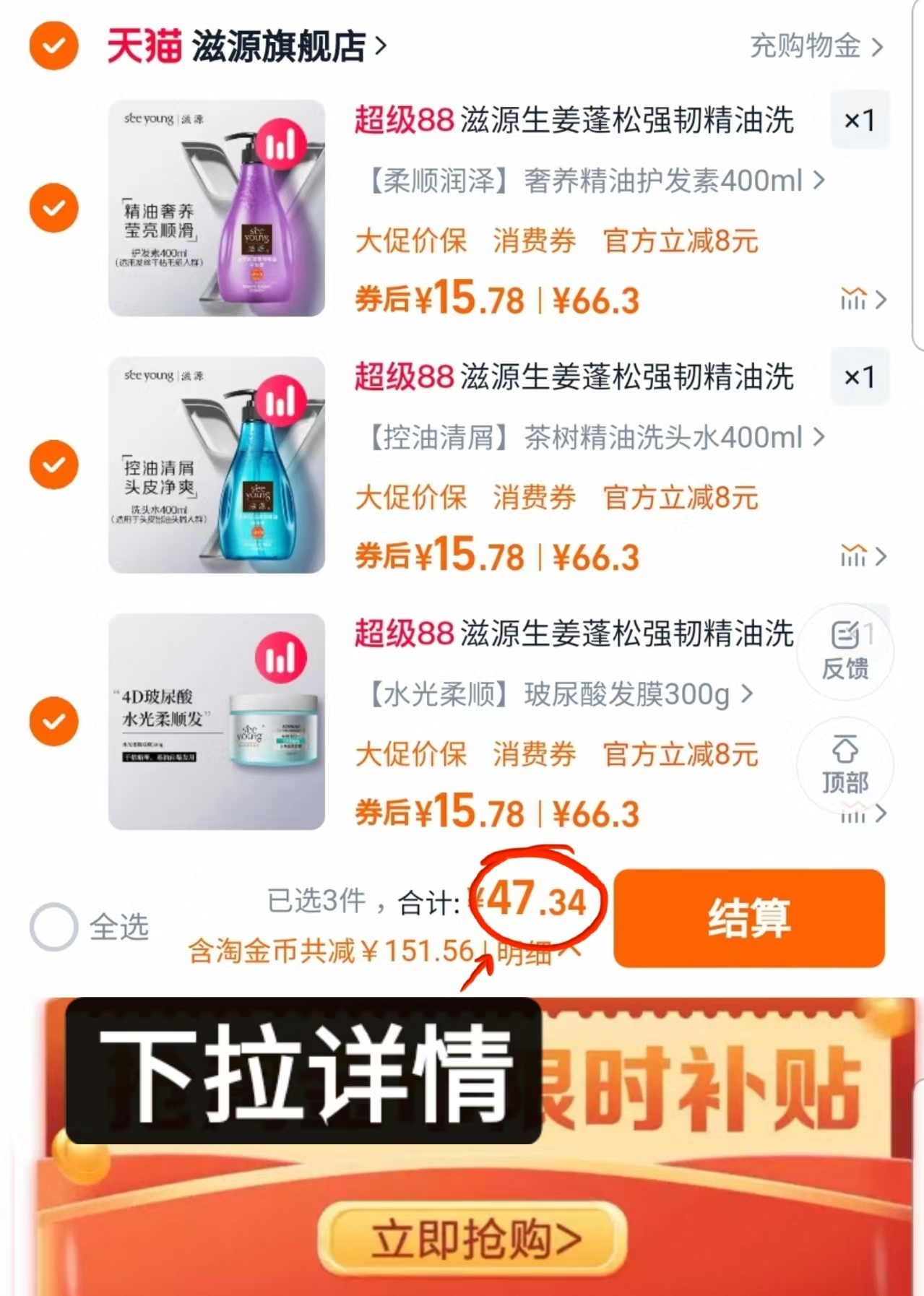
Task: Click the pink chart badge on the purple conditioner image
Action: [x=283, y=146]
